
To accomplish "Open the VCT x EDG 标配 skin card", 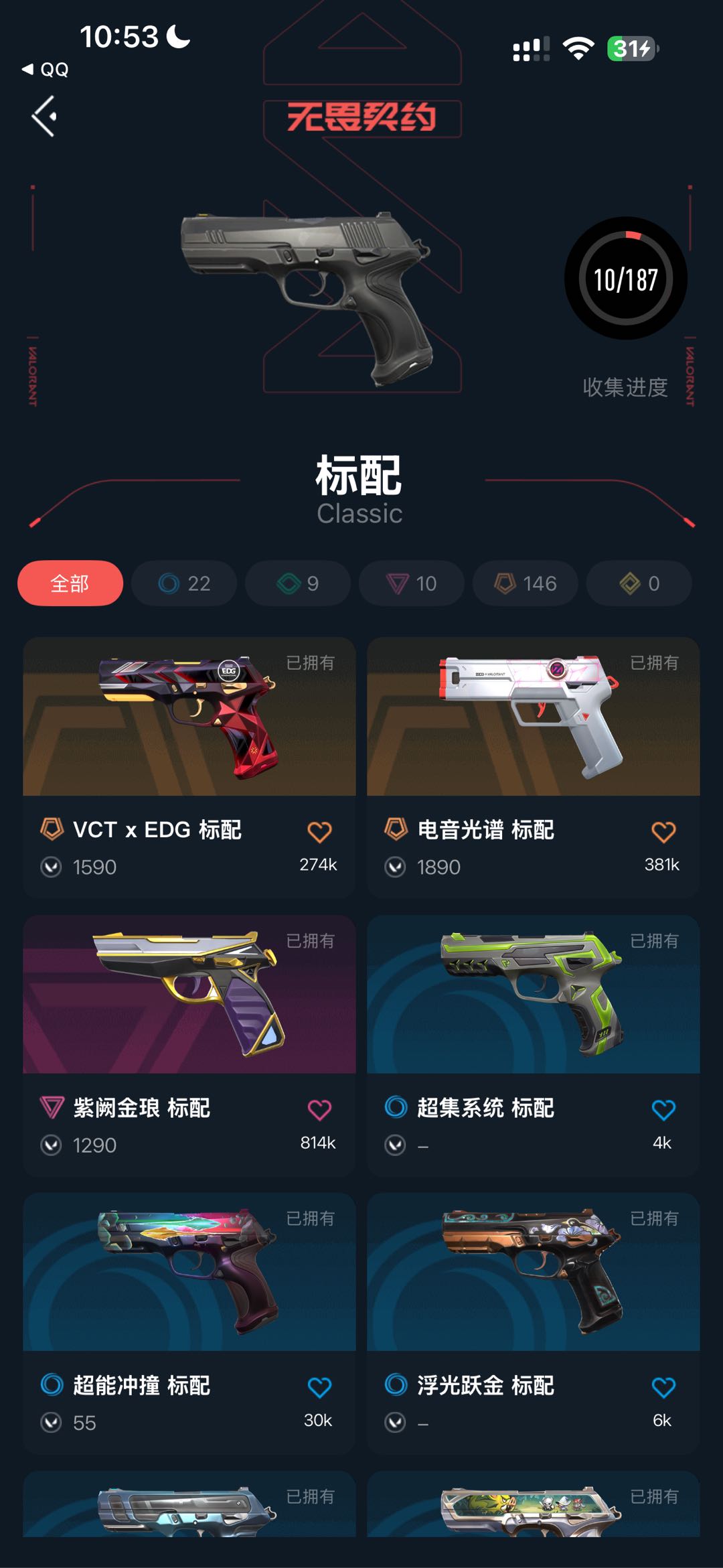I will [189, 767].
